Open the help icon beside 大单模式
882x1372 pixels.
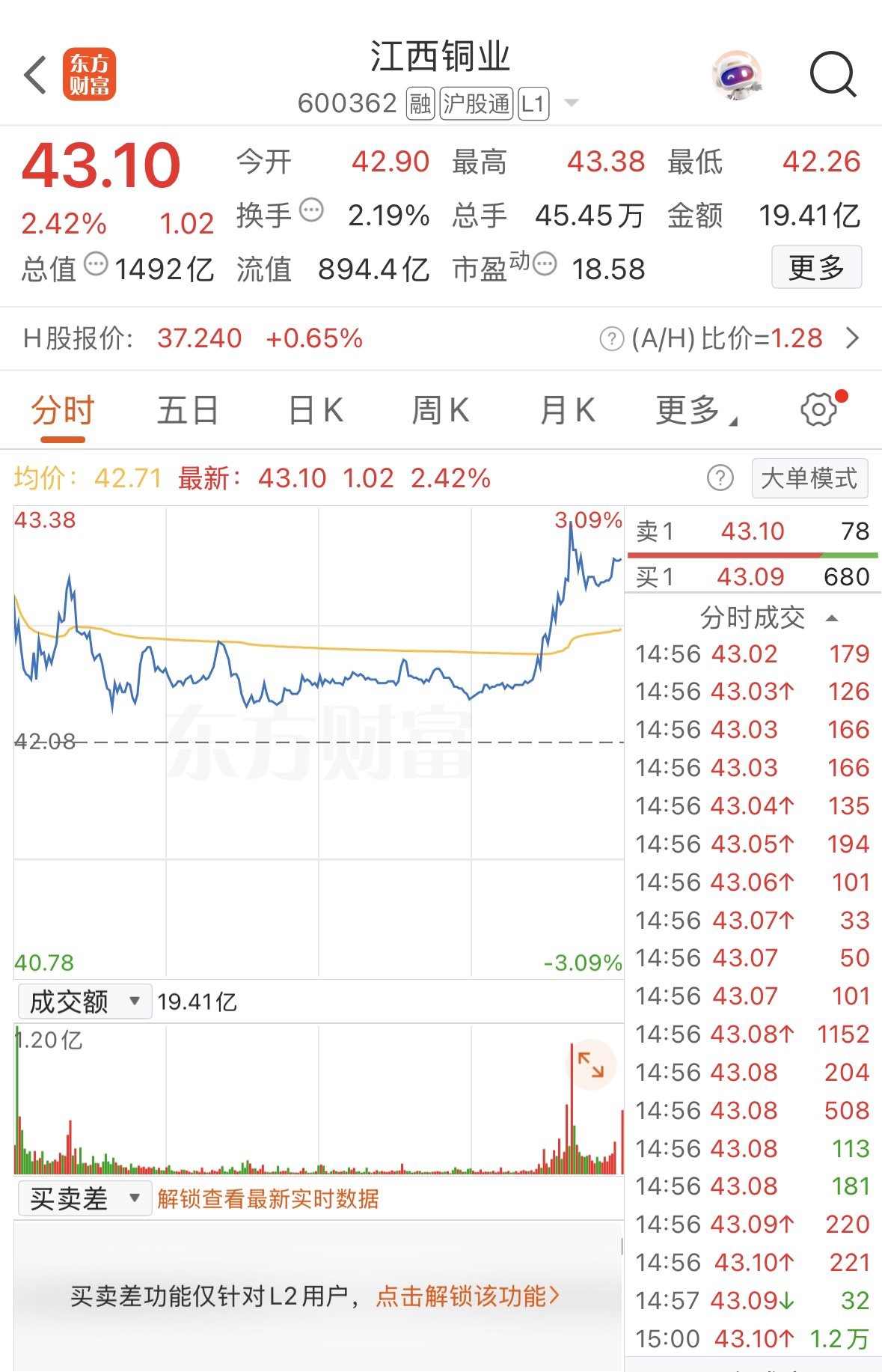pos(720,478)
